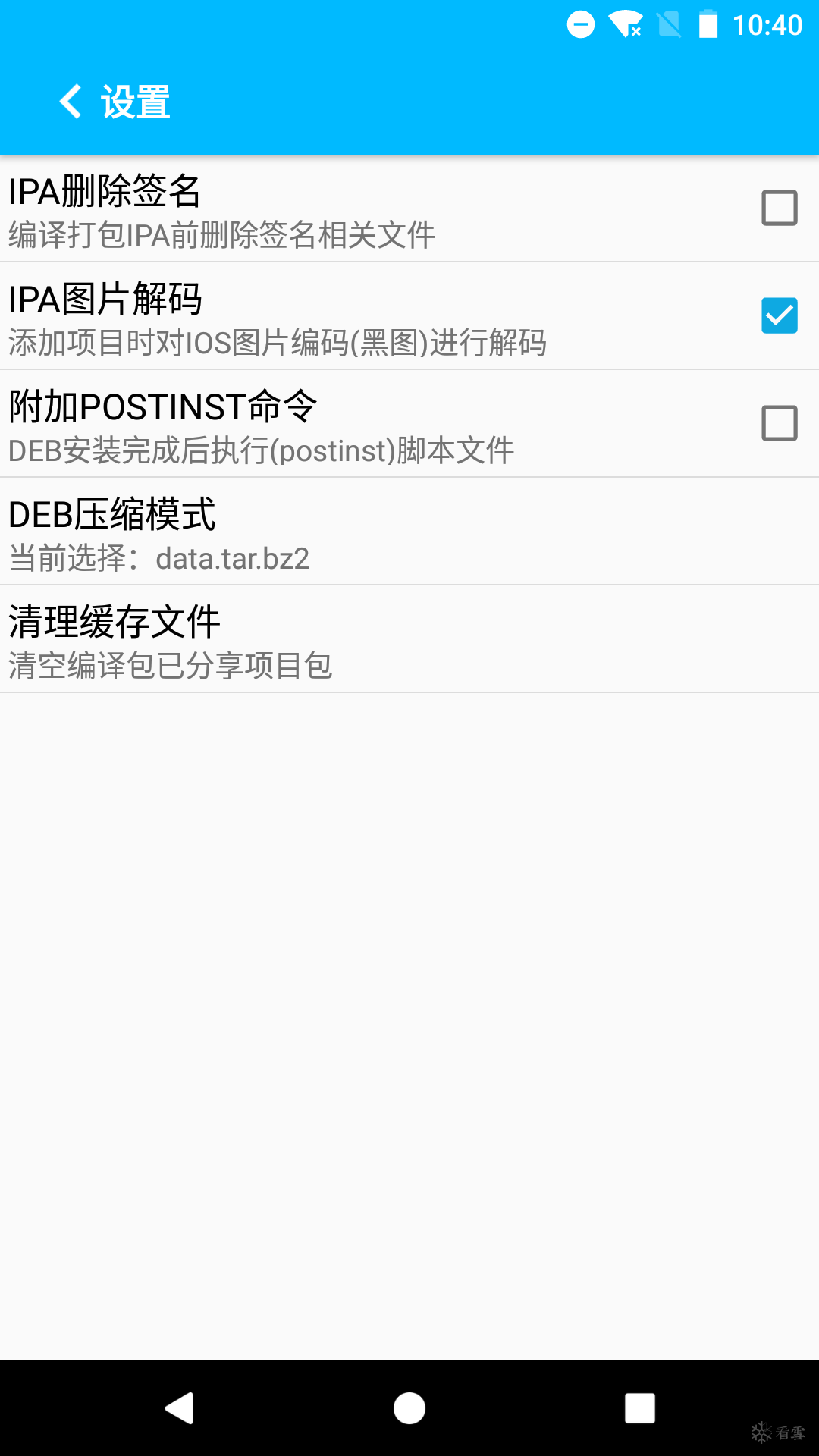Open DEB压缩模式 setting
This screenshot has width=819, height=1456.
click(409, 531)
